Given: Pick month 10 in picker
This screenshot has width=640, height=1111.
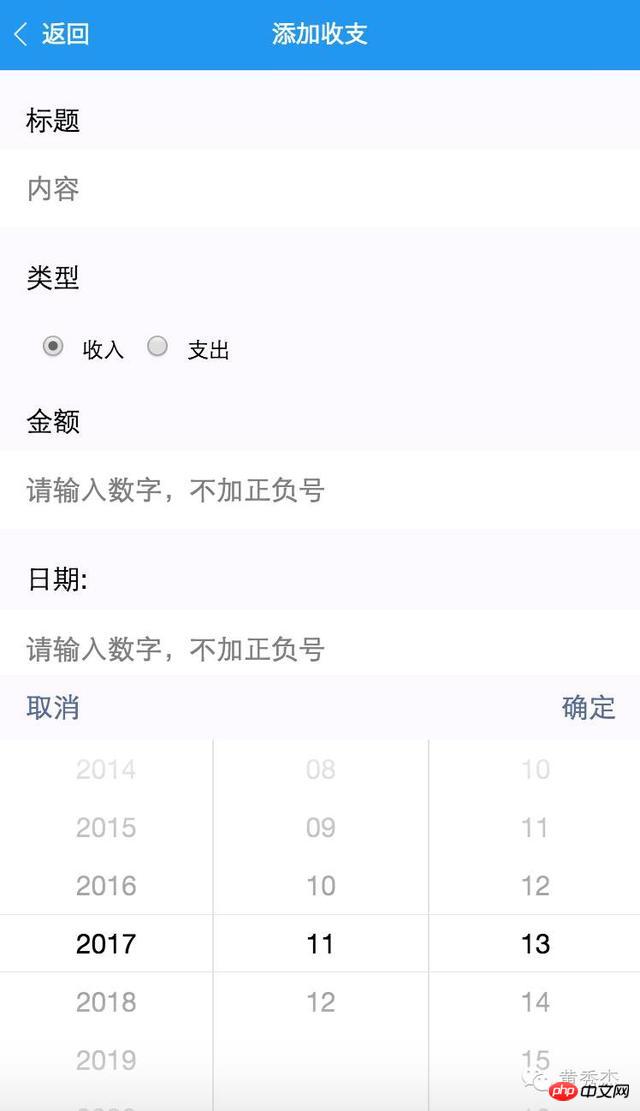Looking at the screenshot, I should (x=320, y=886).
